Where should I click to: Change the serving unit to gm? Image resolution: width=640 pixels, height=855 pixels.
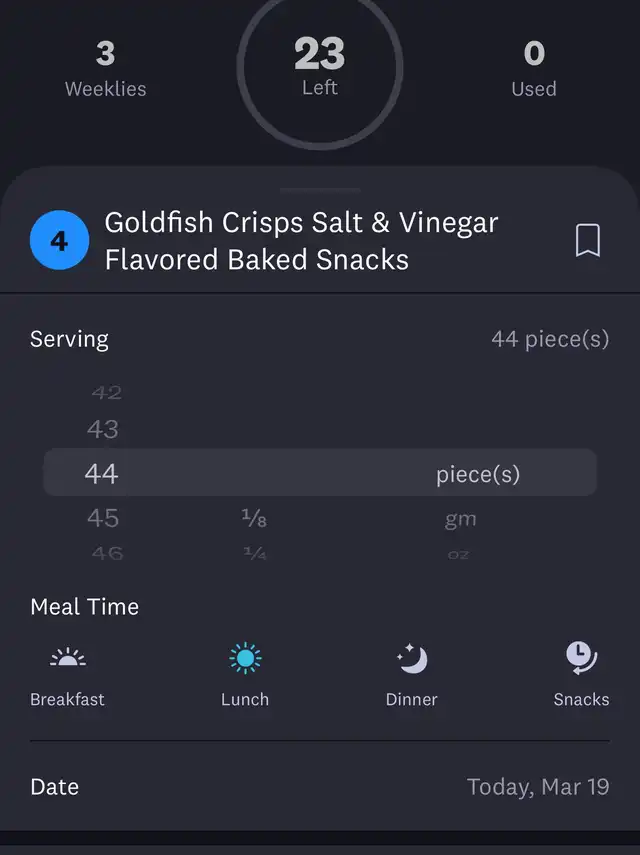(x=460, y=519)
